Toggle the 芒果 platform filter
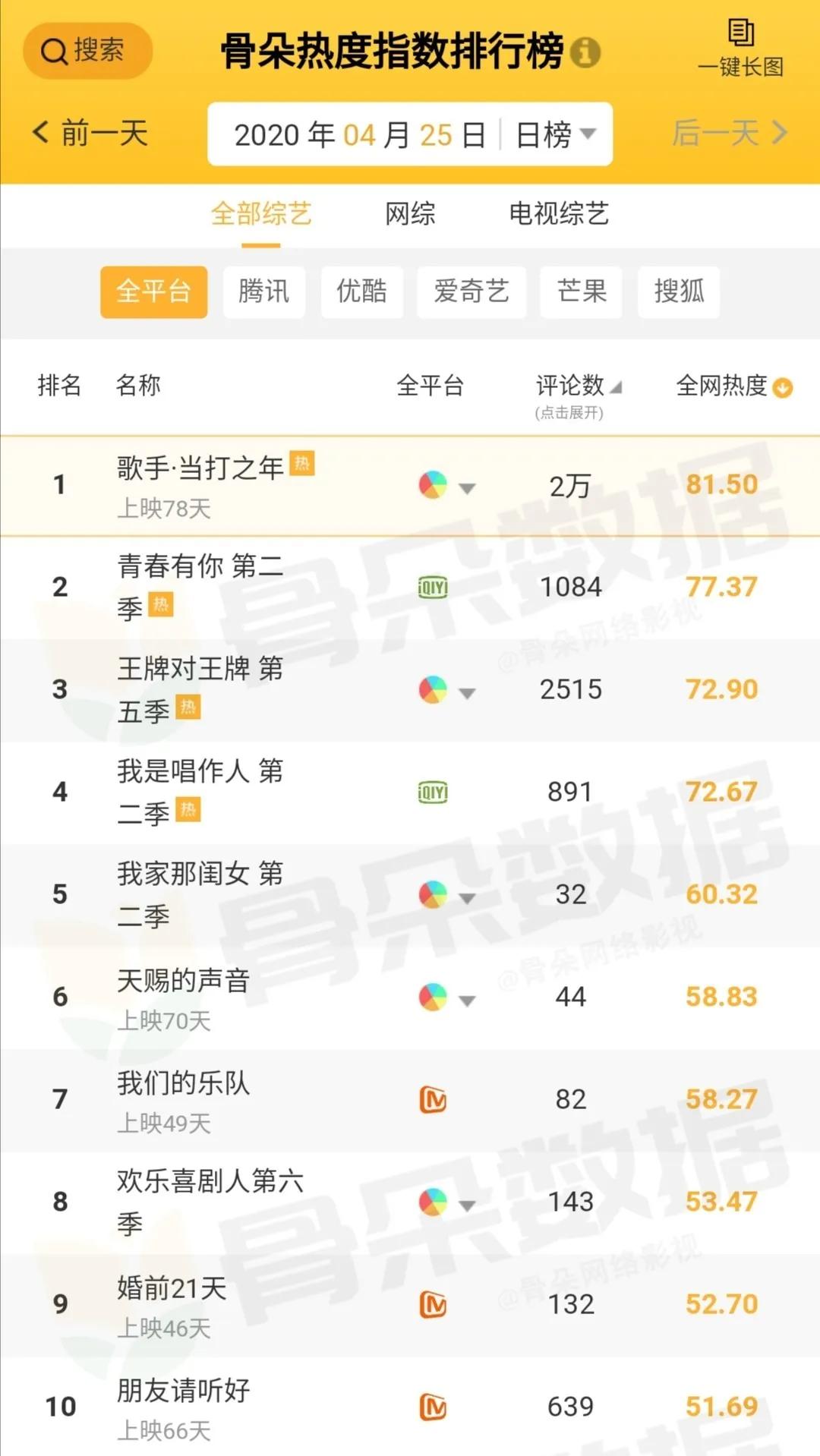The width and height of the screenshot is (820, 1456). point(581,292)
